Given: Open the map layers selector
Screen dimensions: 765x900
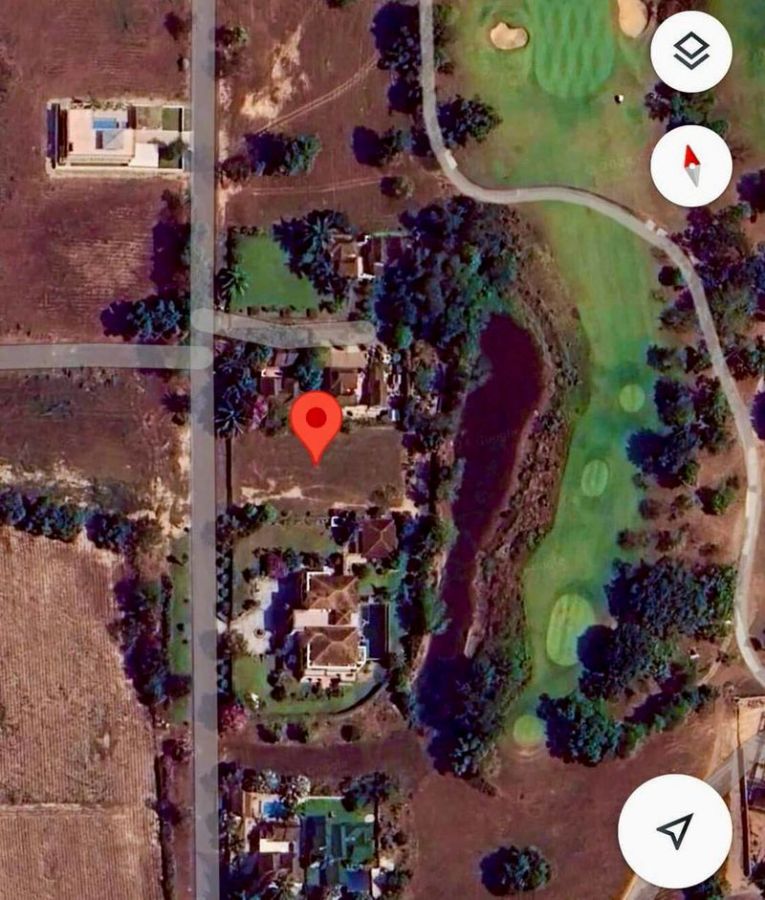Looking at the screenshot, I should click(x=691, y=53).
